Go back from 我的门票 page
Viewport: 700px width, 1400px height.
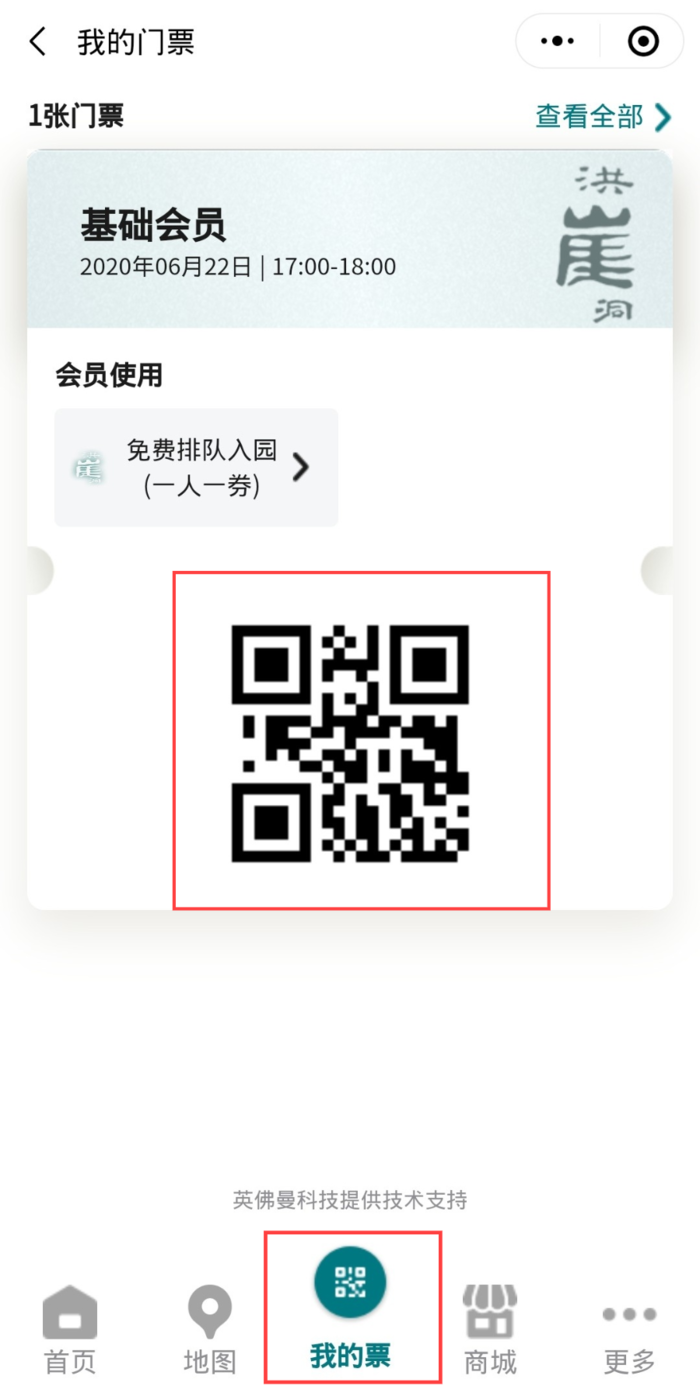coord(38,42)
